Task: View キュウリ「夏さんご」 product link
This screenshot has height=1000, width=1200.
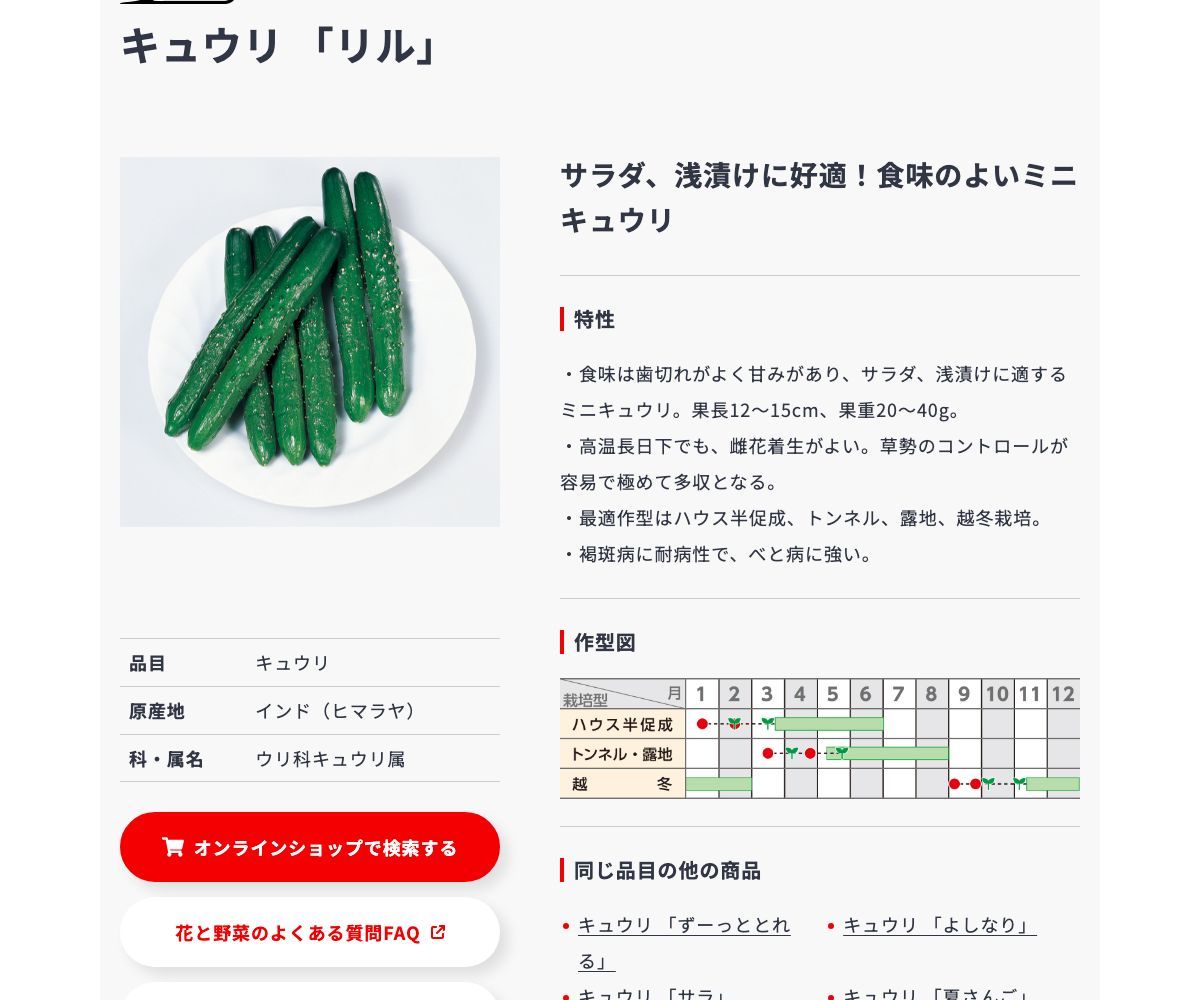Action: click(x=936, y=994)
